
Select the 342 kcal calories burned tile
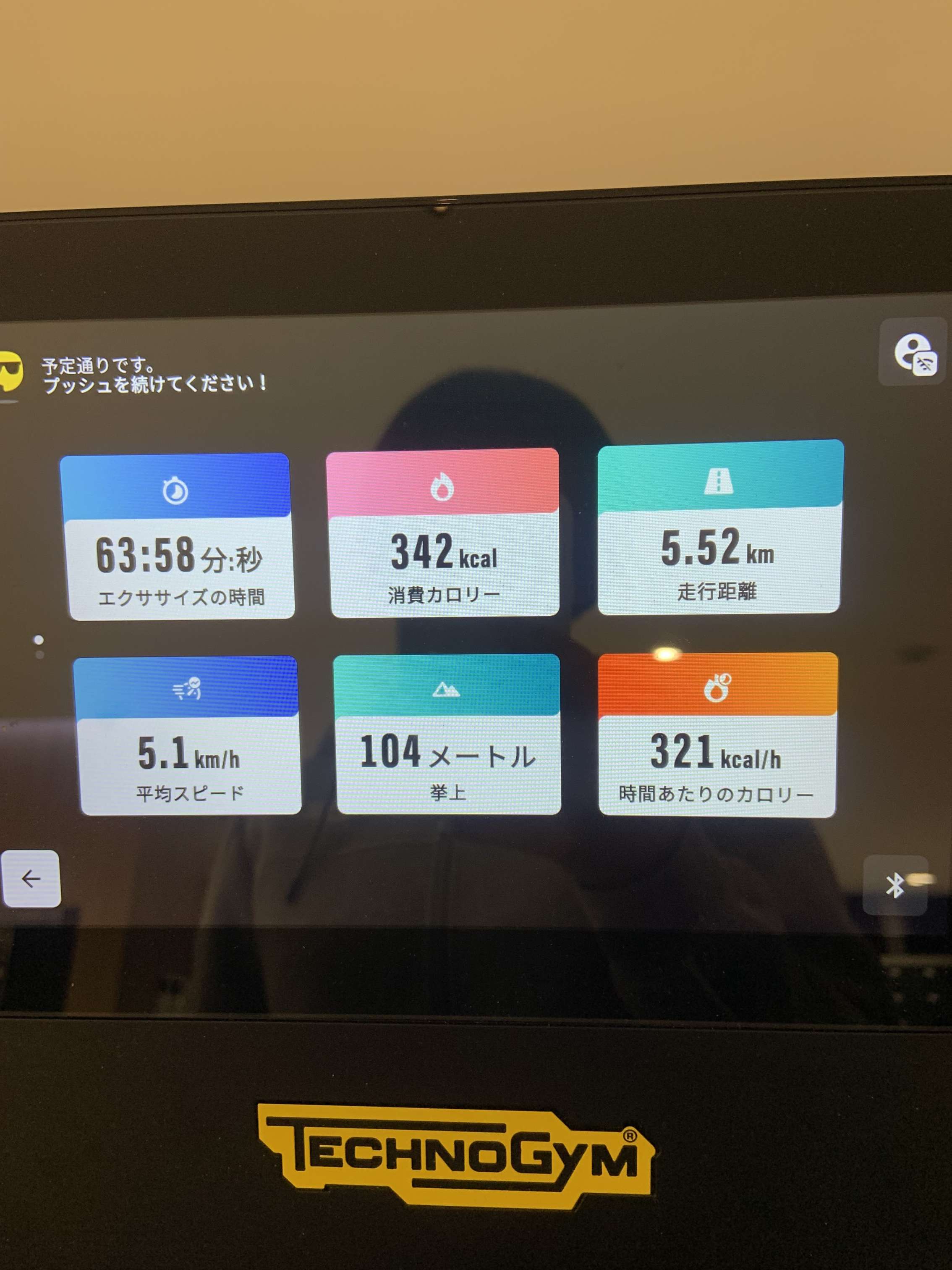coord(444,533)
